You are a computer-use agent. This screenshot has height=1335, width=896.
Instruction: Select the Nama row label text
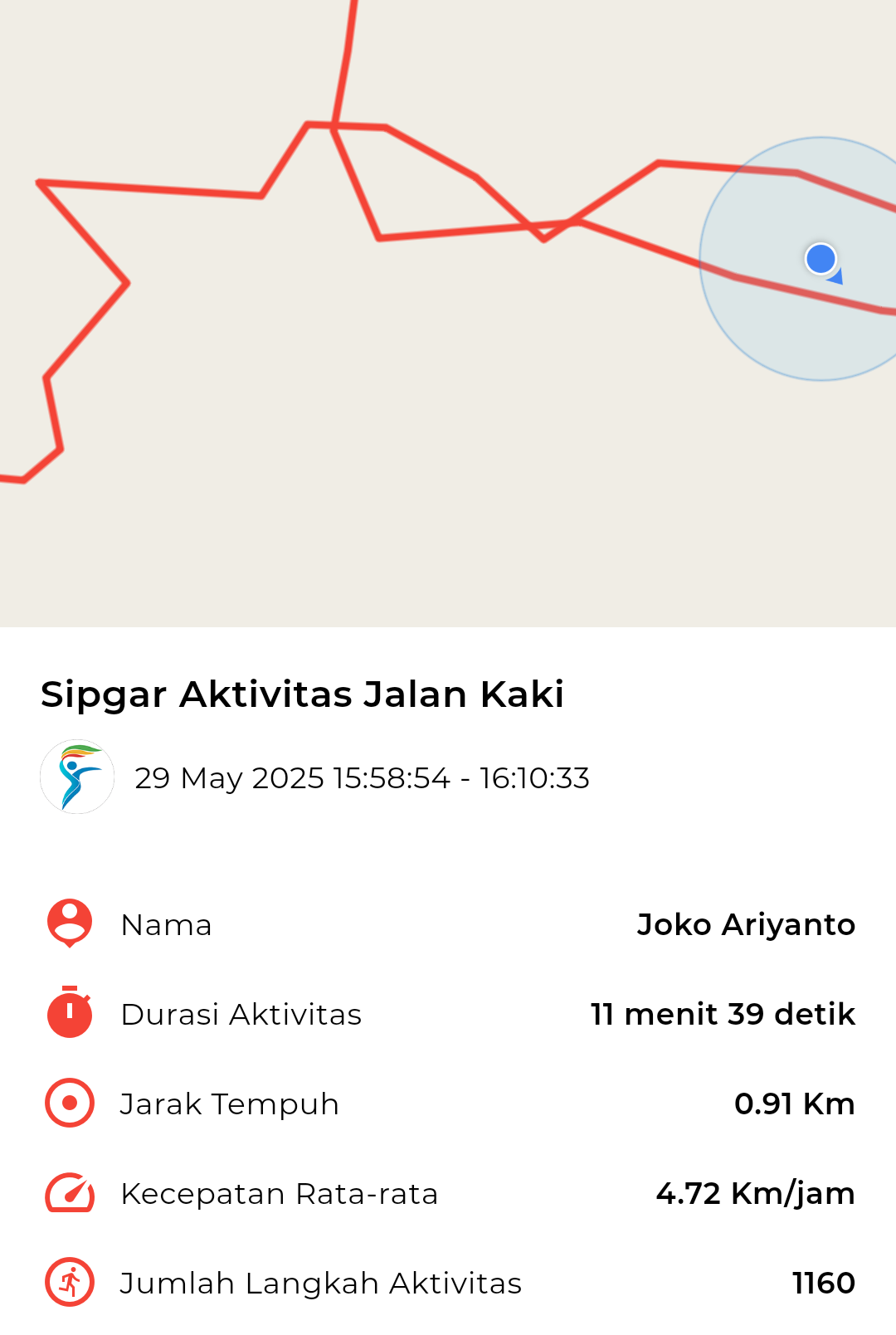(x=166, y=923)
